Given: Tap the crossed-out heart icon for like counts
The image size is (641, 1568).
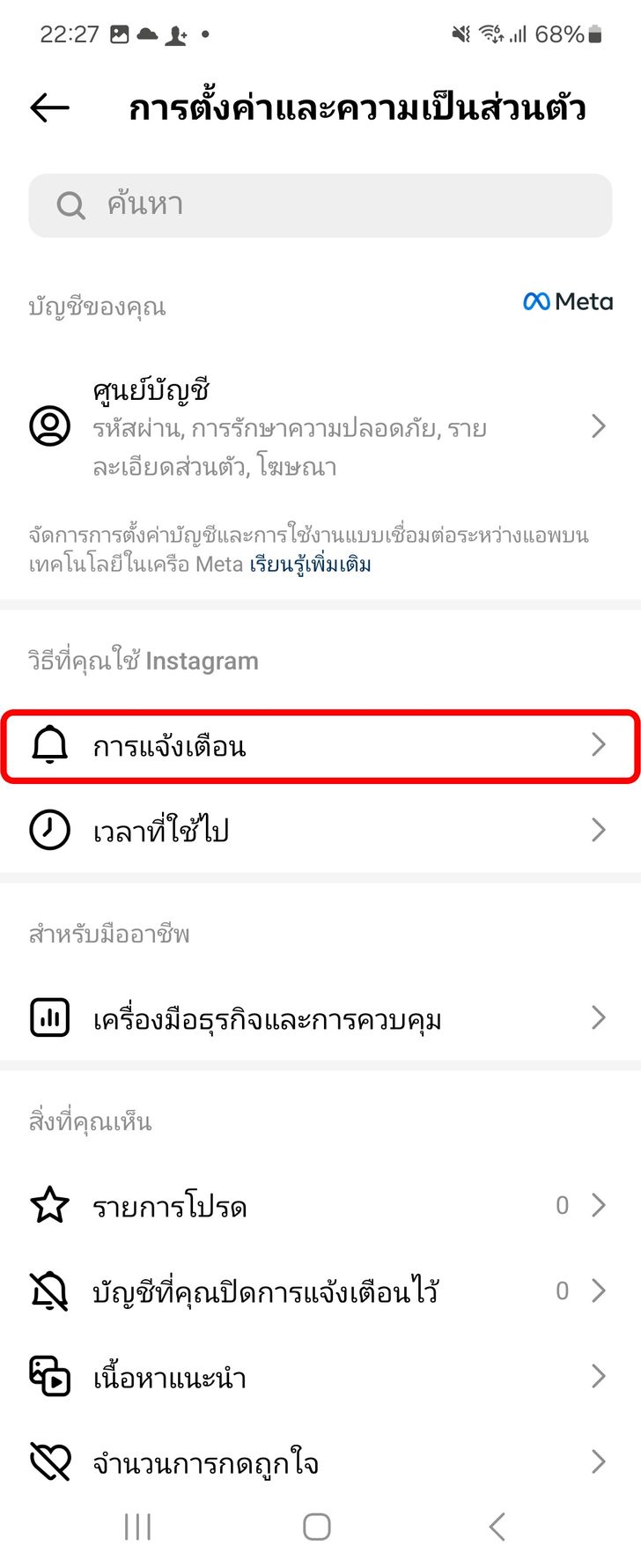Looking at the screenshot, I should 50,1460.
